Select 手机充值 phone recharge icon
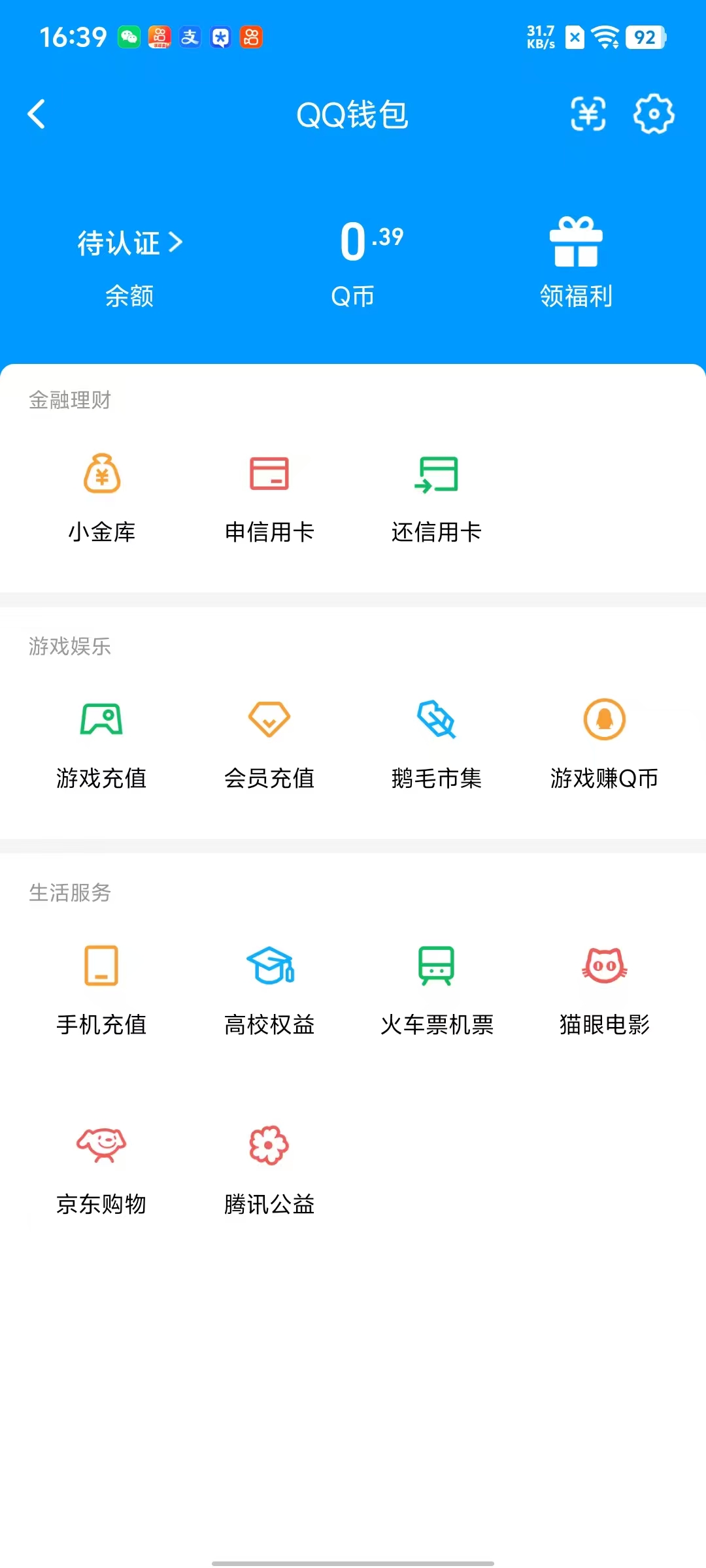 point(101,970)
